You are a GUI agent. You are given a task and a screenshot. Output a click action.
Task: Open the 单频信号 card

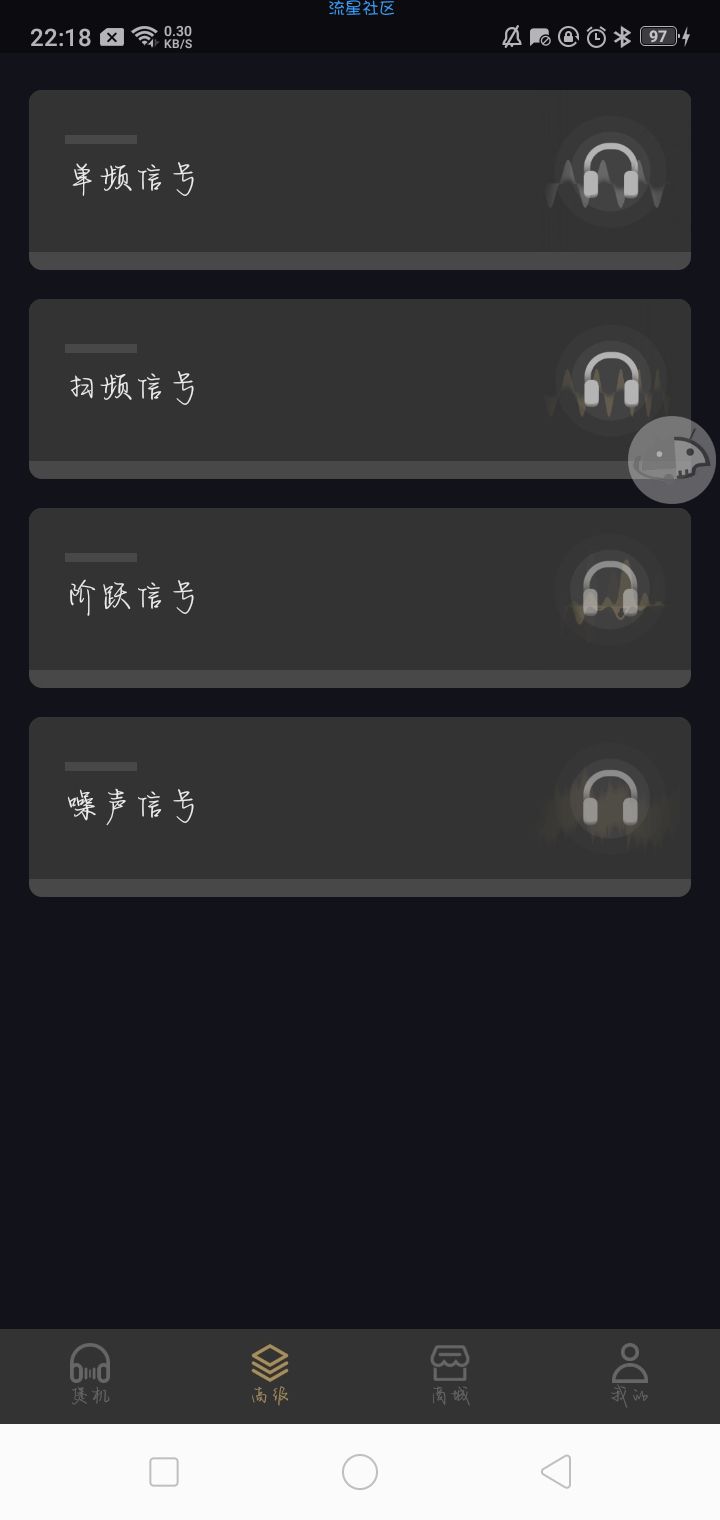(x=359, y=179)
